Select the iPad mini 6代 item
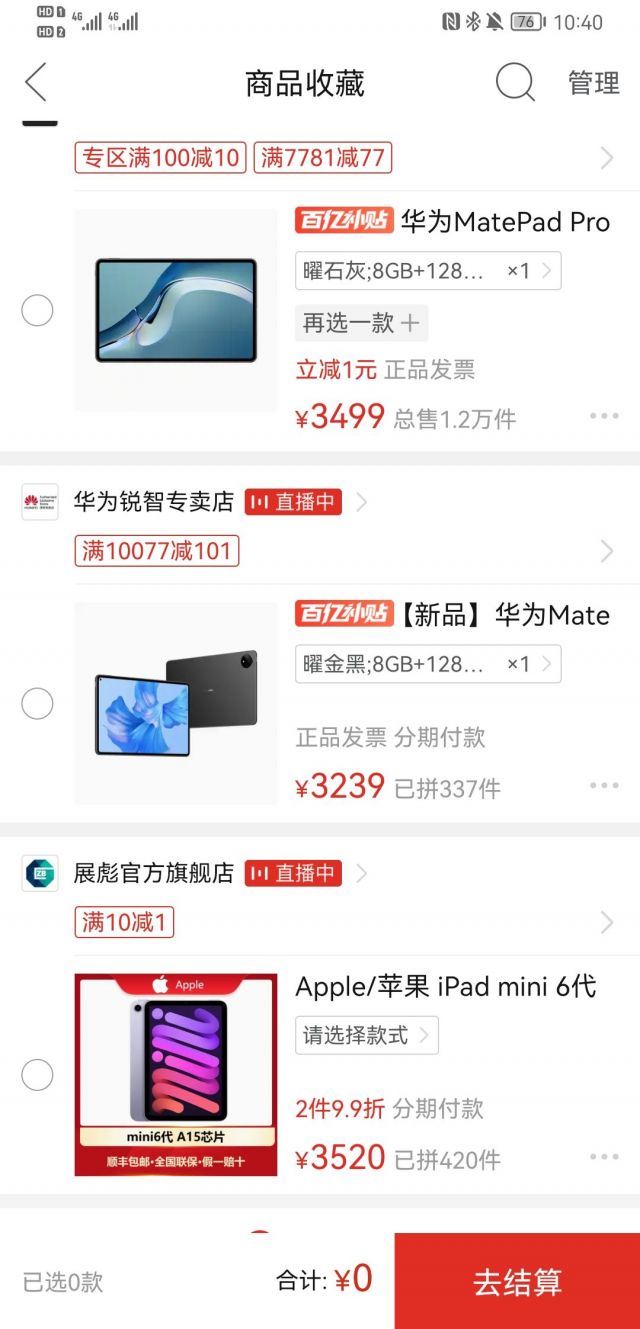The width and height of the screenshot is (640, 1329). click(37, 1075)
